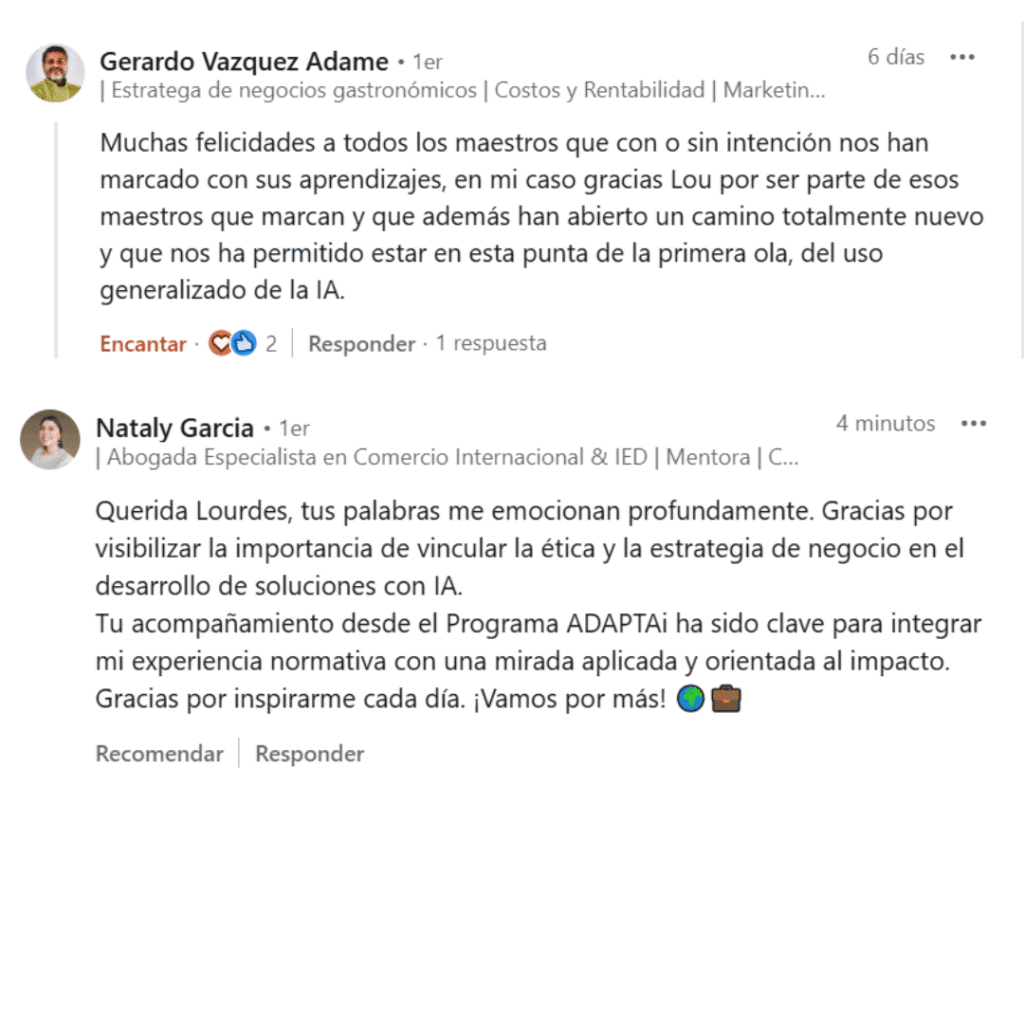The height and width of the screenshot is (1024, 1024).
Task: Visit Nataly Garcia's profile via her name
Action: pos(175,429)
